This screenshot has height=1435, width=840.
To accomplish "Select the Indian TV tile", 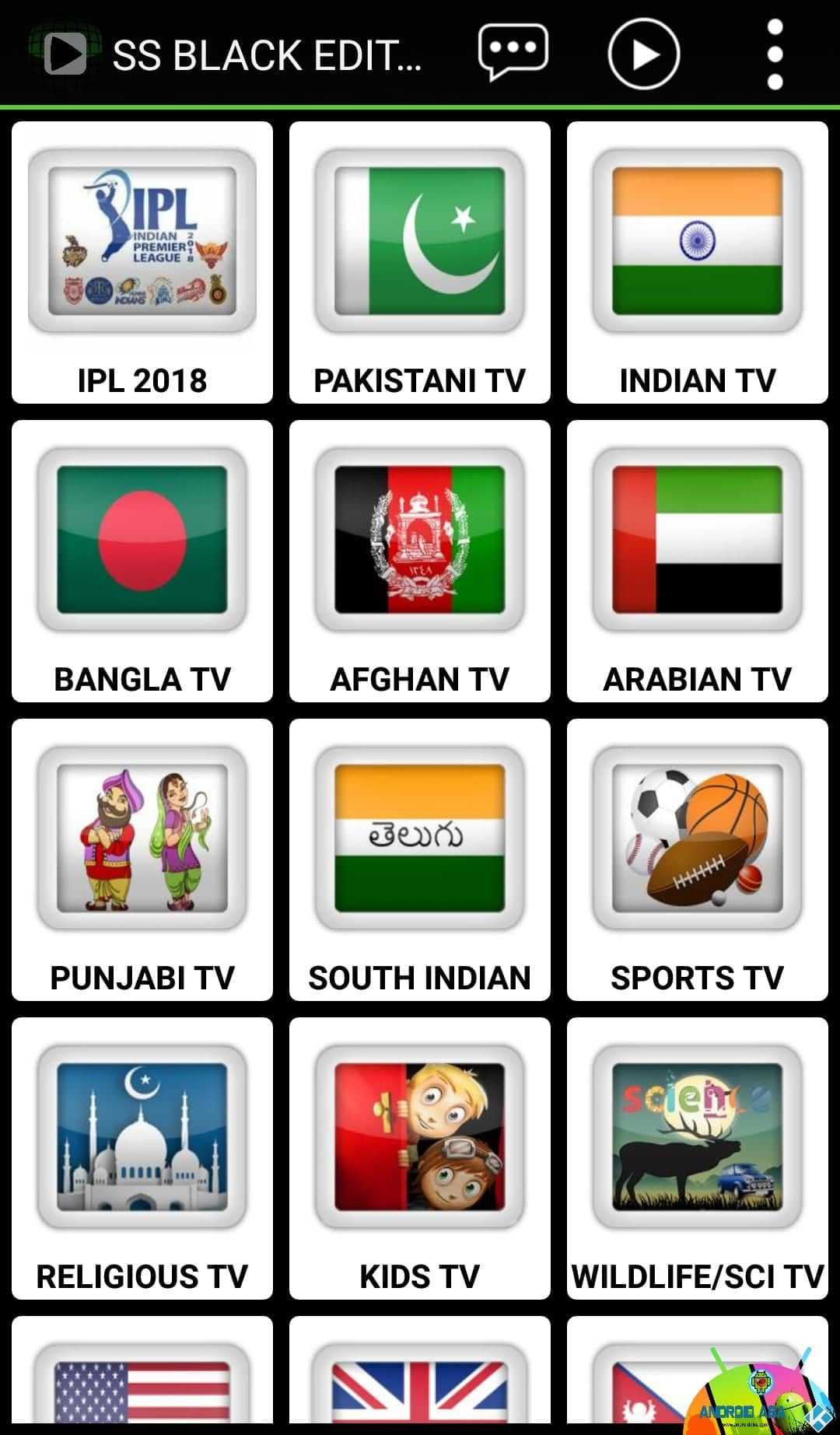I will click(698, 262).
